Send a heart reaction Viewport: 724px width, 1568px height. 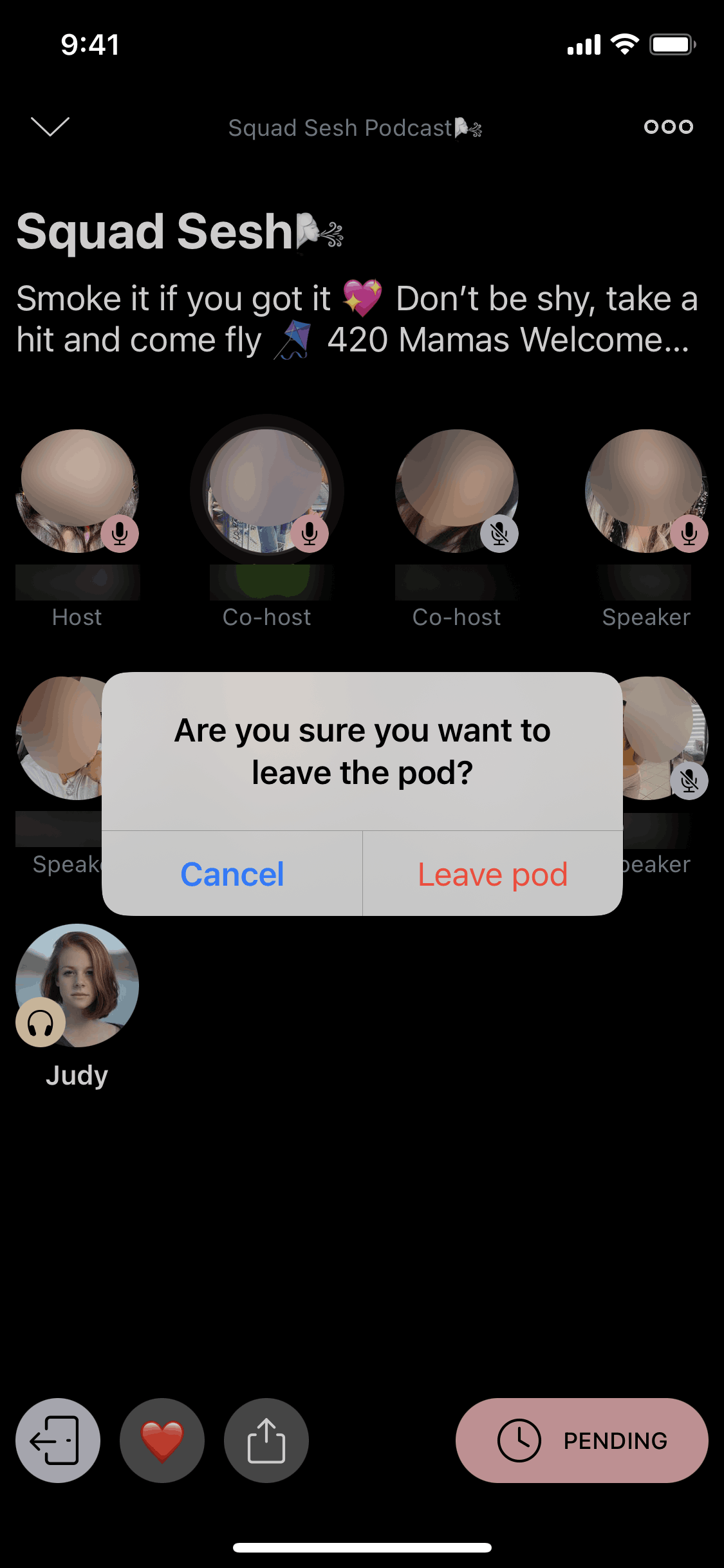162,1440
